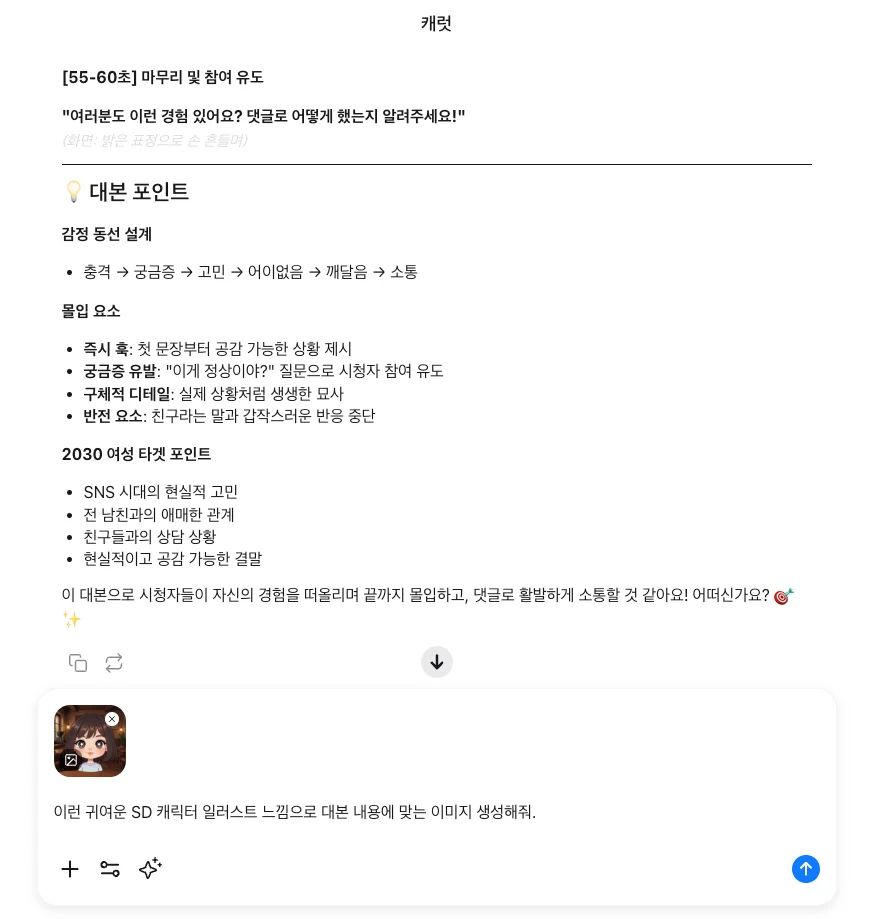The width and height of the screenshot is (890, 919).
Task: Click the 캐럿 title at the top
Action: coord(436,23)
